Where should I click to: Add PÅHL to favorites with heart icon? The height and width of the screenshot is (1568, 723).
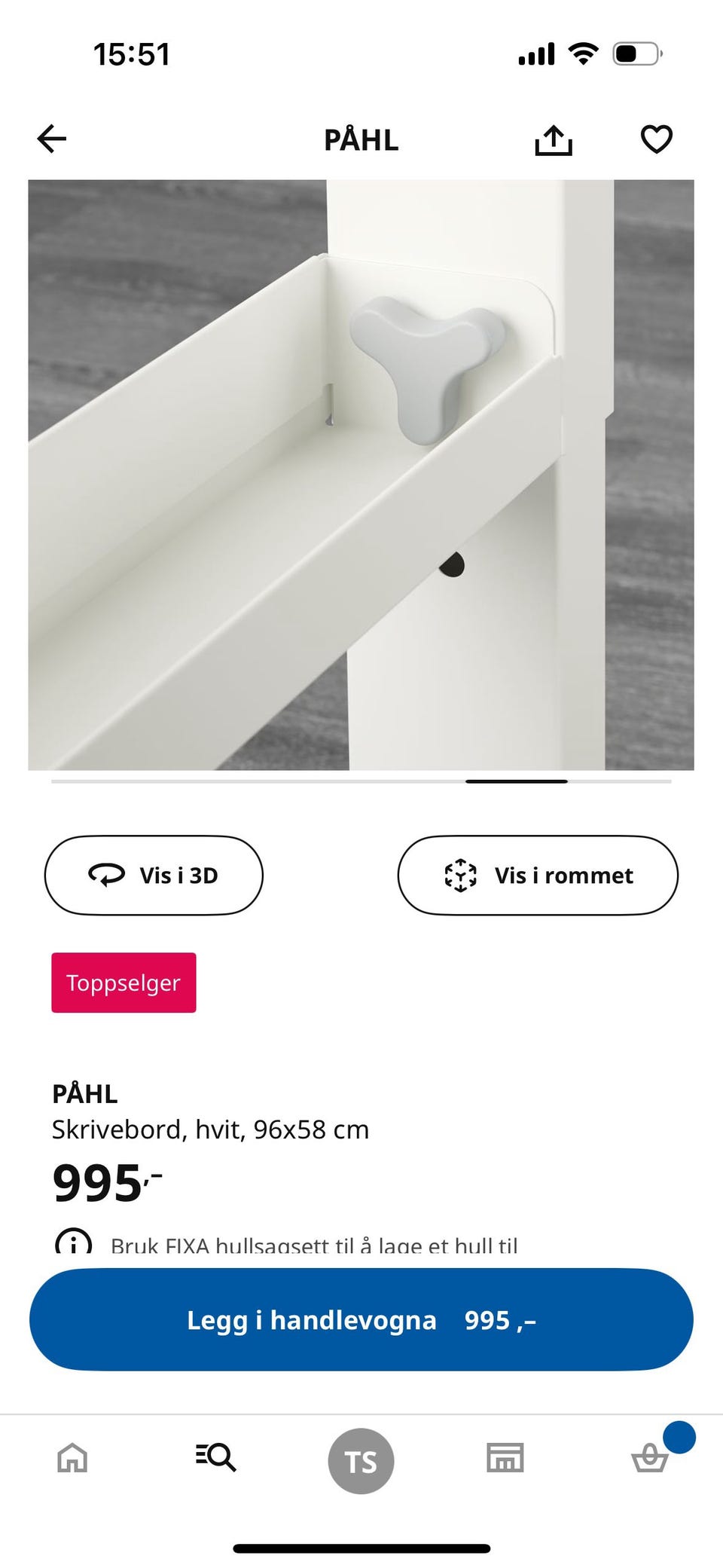(x=656, y=139)
